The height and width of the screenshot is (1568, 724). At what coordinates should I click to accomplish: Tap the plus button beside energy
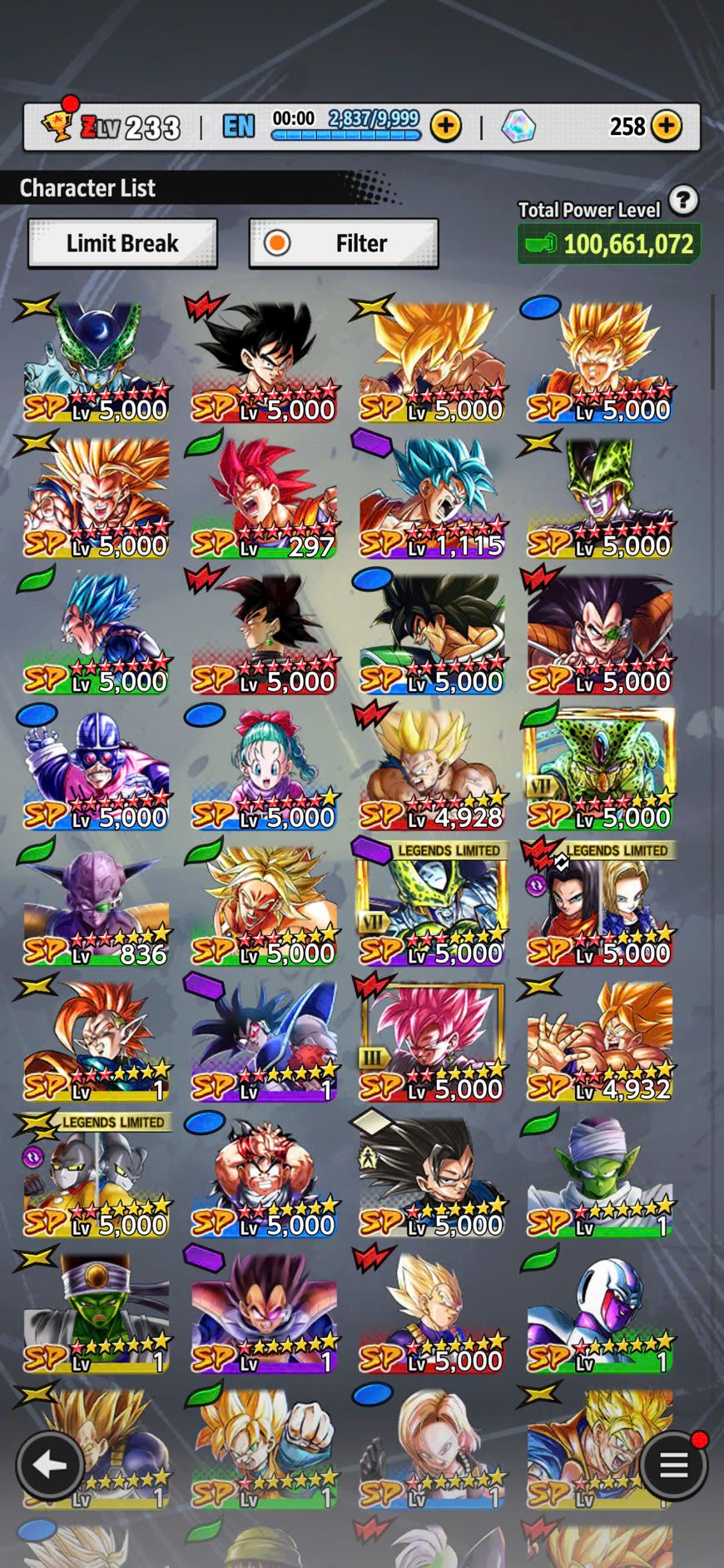point(446,127)
